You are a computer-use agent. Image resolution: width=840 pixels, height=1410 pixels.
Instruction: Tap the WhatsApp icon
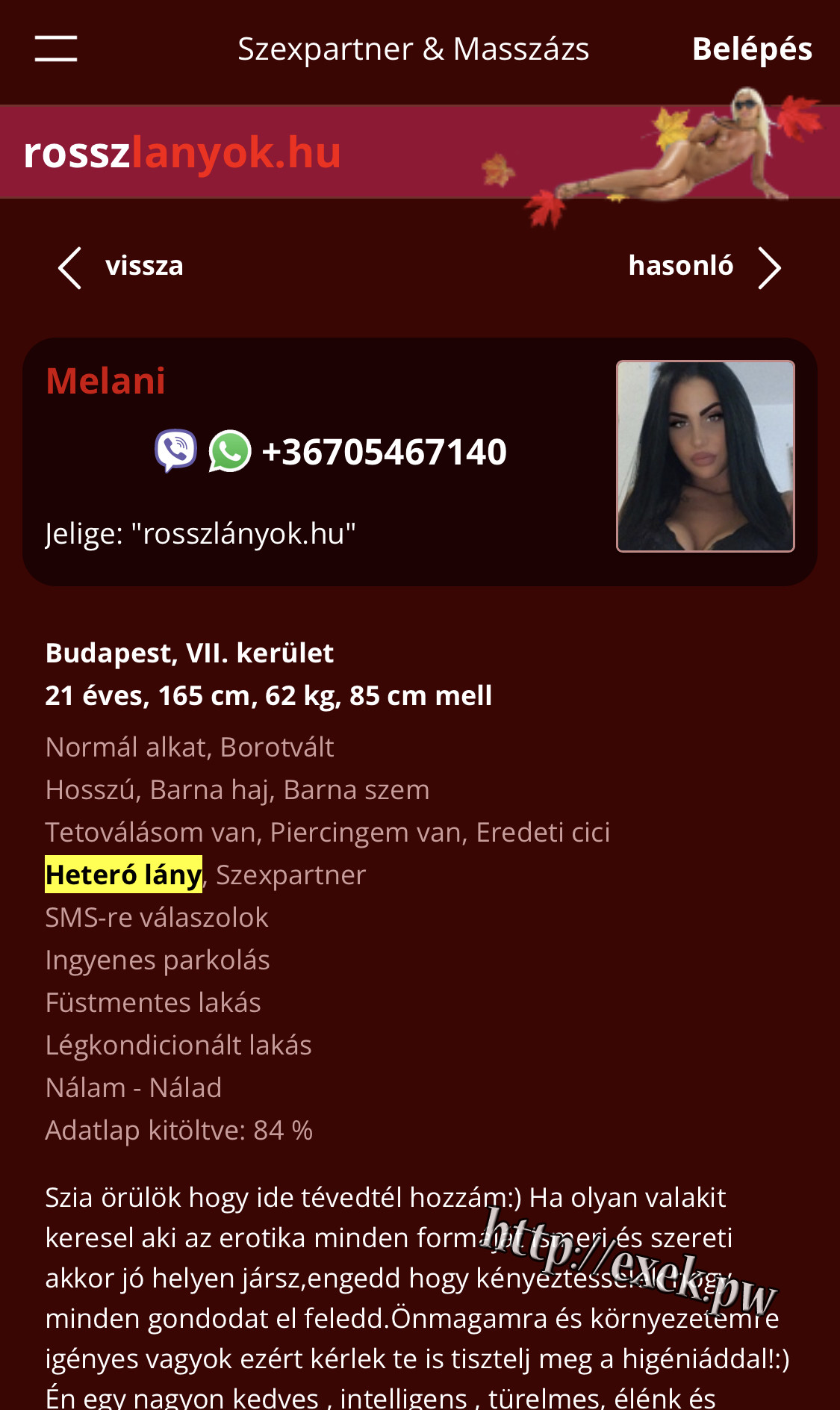229,451
